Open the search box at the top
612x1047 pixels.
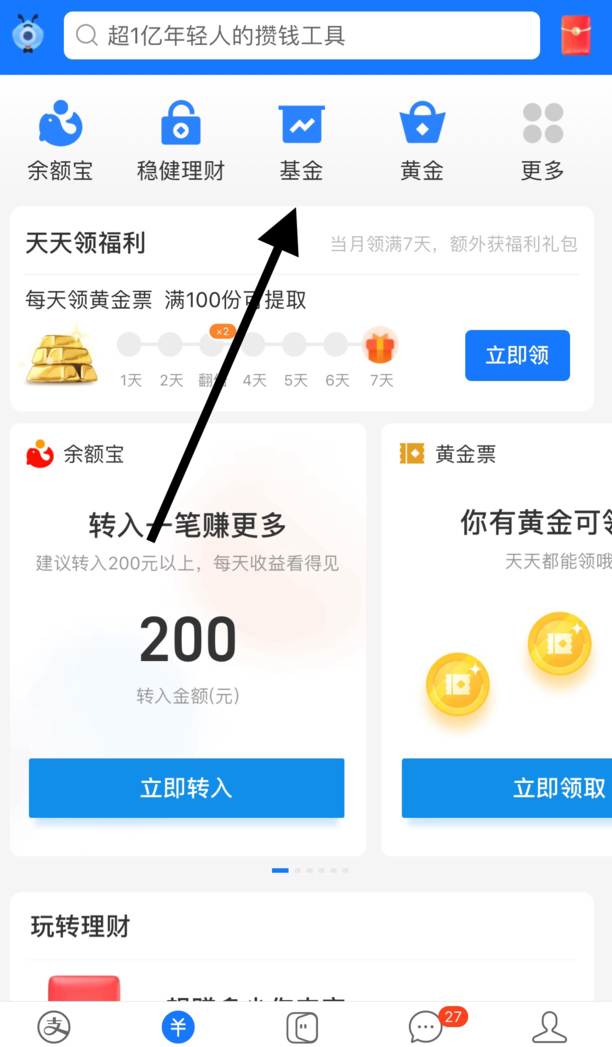click(300, 36)
